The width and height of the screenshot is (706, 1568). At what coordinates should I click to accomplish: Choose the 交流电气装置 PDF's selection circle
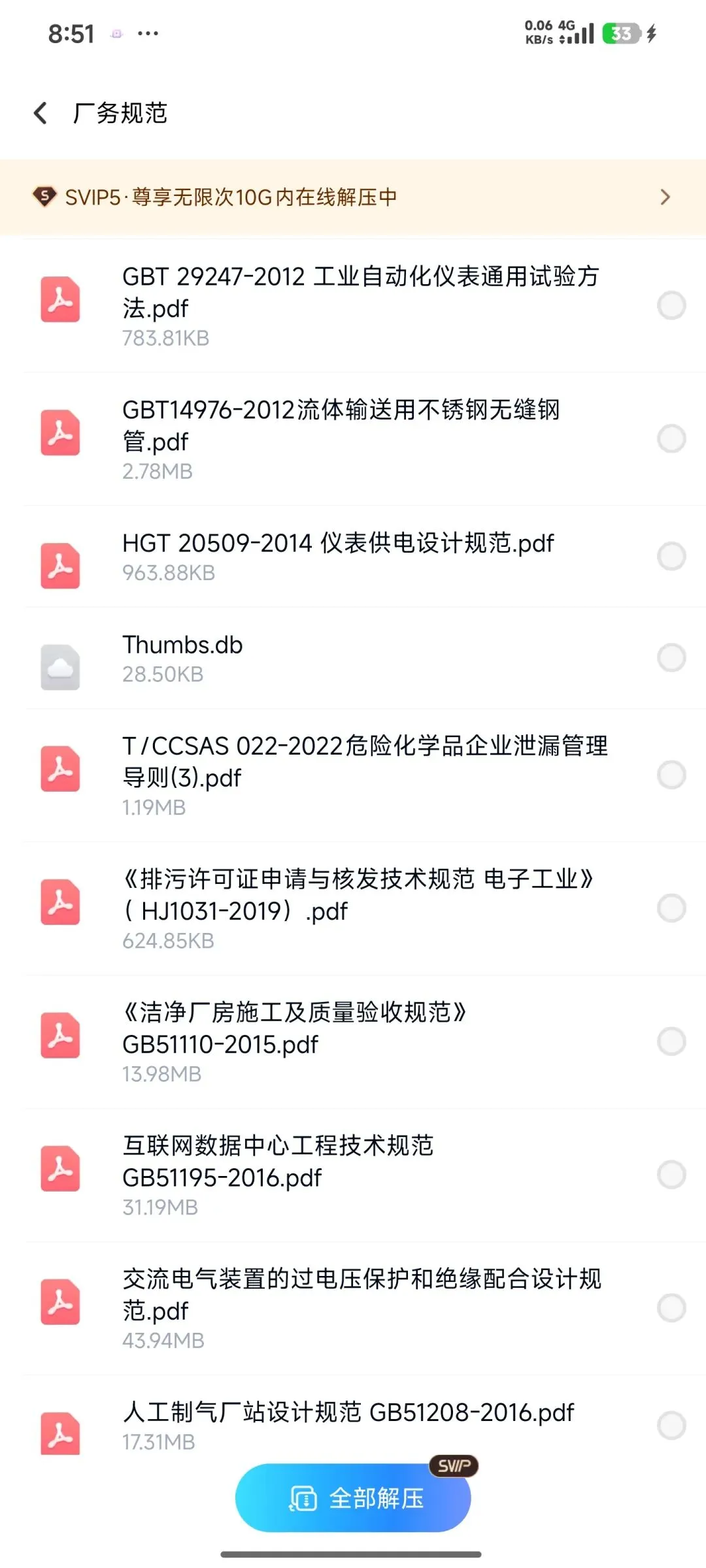[x=671, y=1308]
